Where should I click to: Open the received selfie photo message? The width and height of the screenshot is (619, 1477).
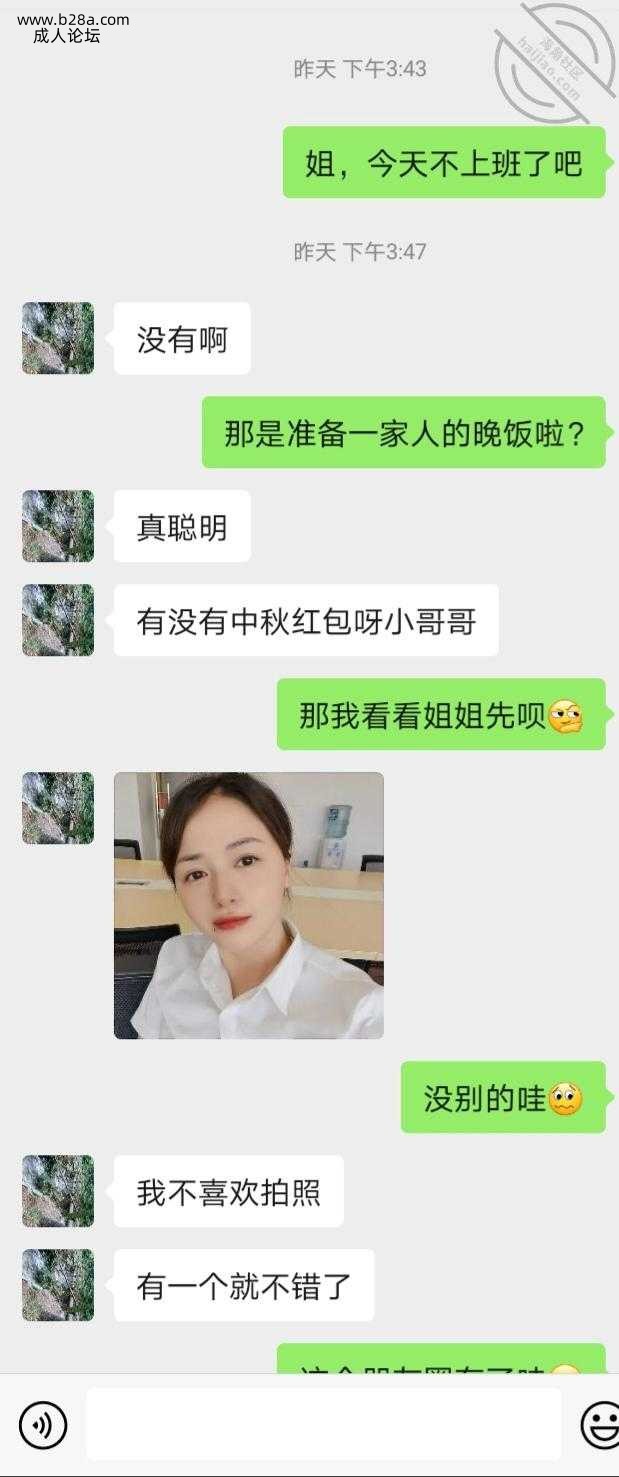point(249,905)
